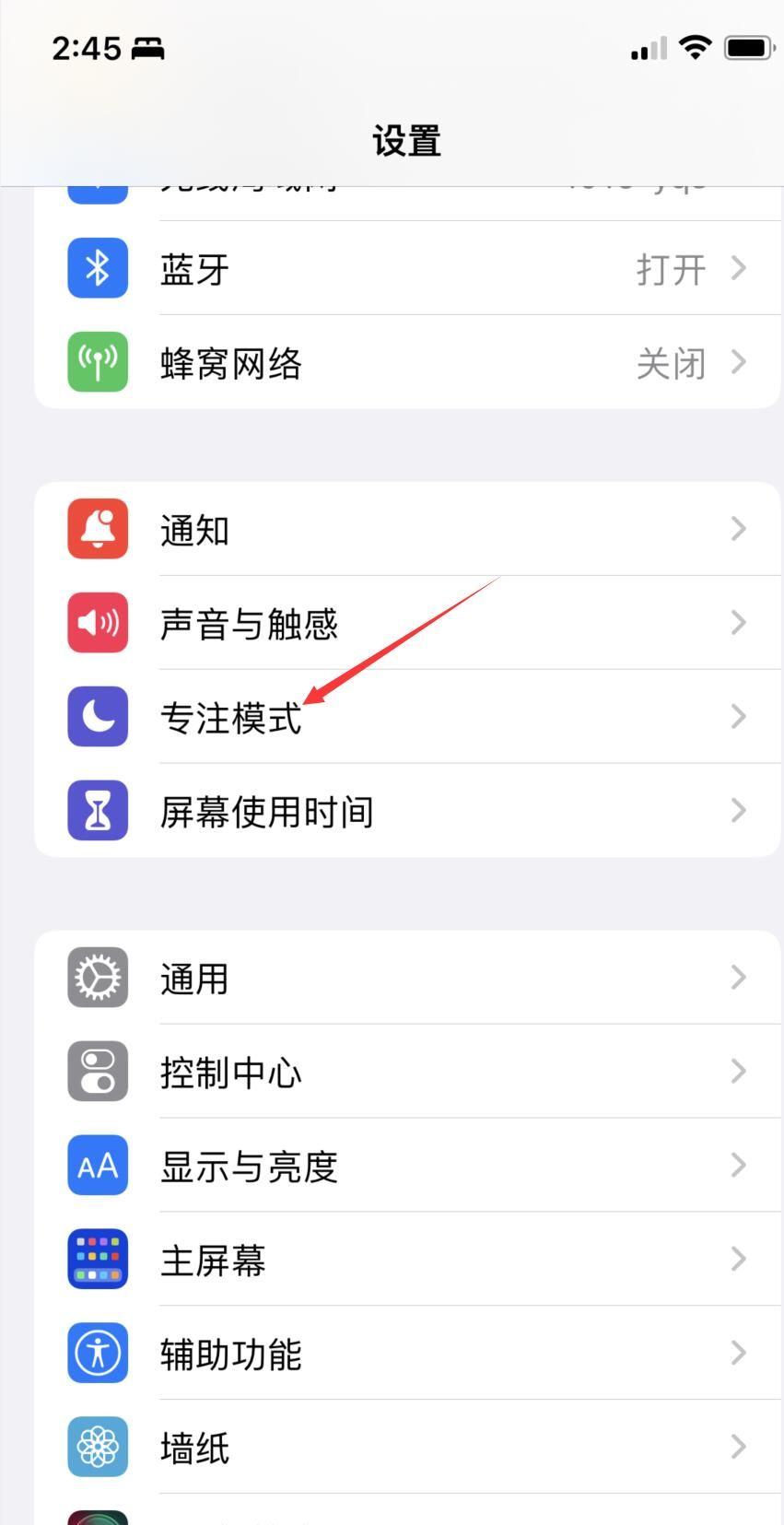Expand the 通知 row via its chevron
The image size is (784, 1525).
pyautogui.click(x=738, y=529)
